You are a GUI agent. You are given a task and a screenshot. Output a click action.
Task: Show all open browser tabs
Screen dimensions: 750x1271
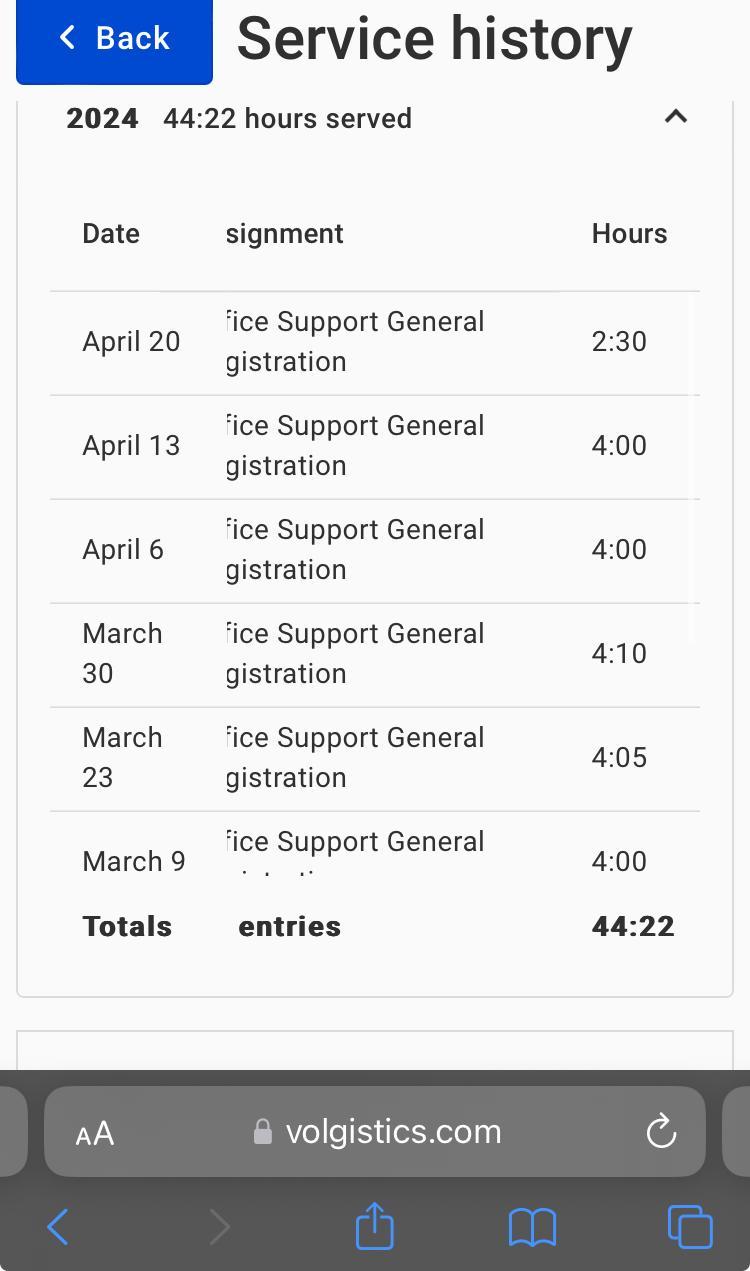pos(689,1226)
